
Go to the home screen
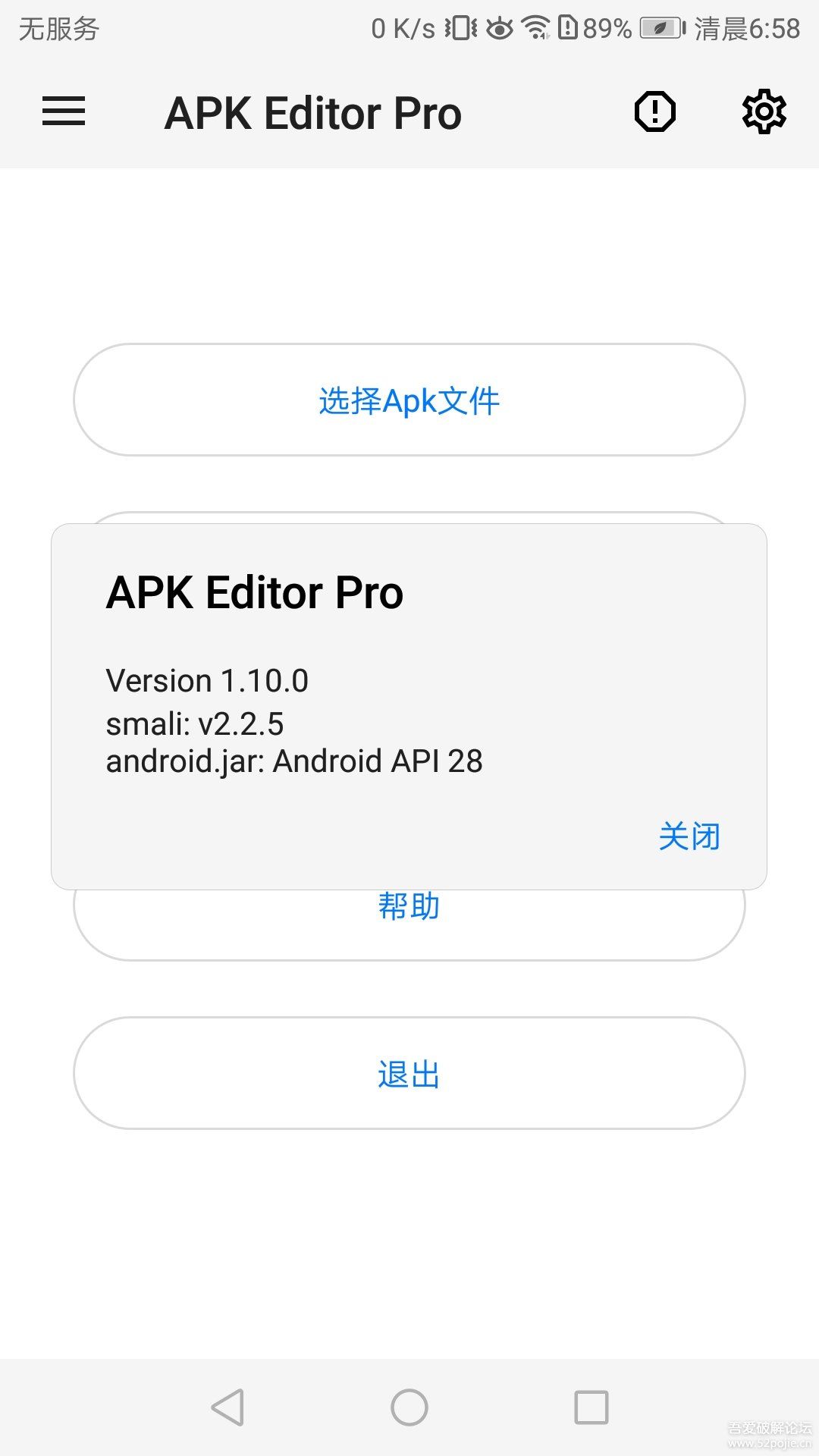(409, 1407)
